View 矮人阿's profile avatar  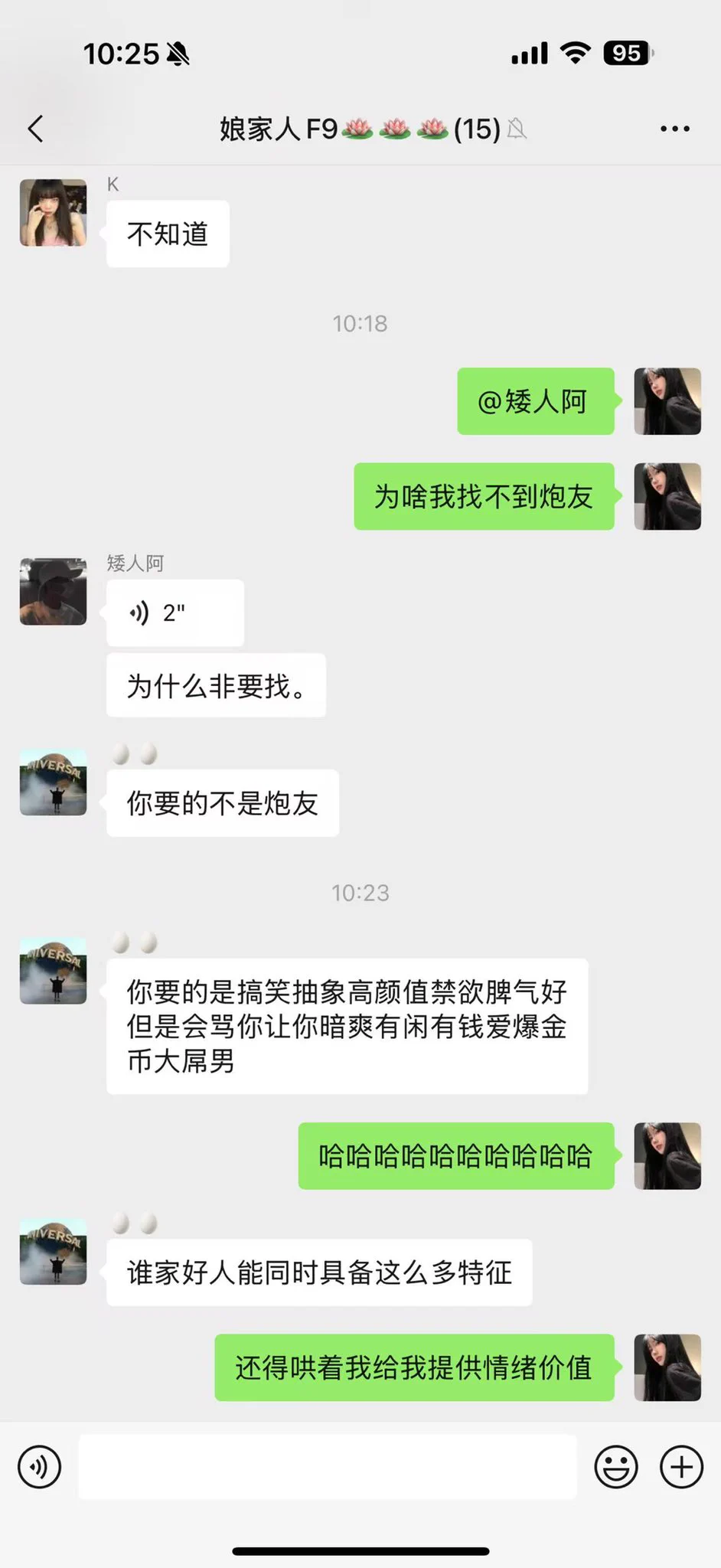coord(53,591)
